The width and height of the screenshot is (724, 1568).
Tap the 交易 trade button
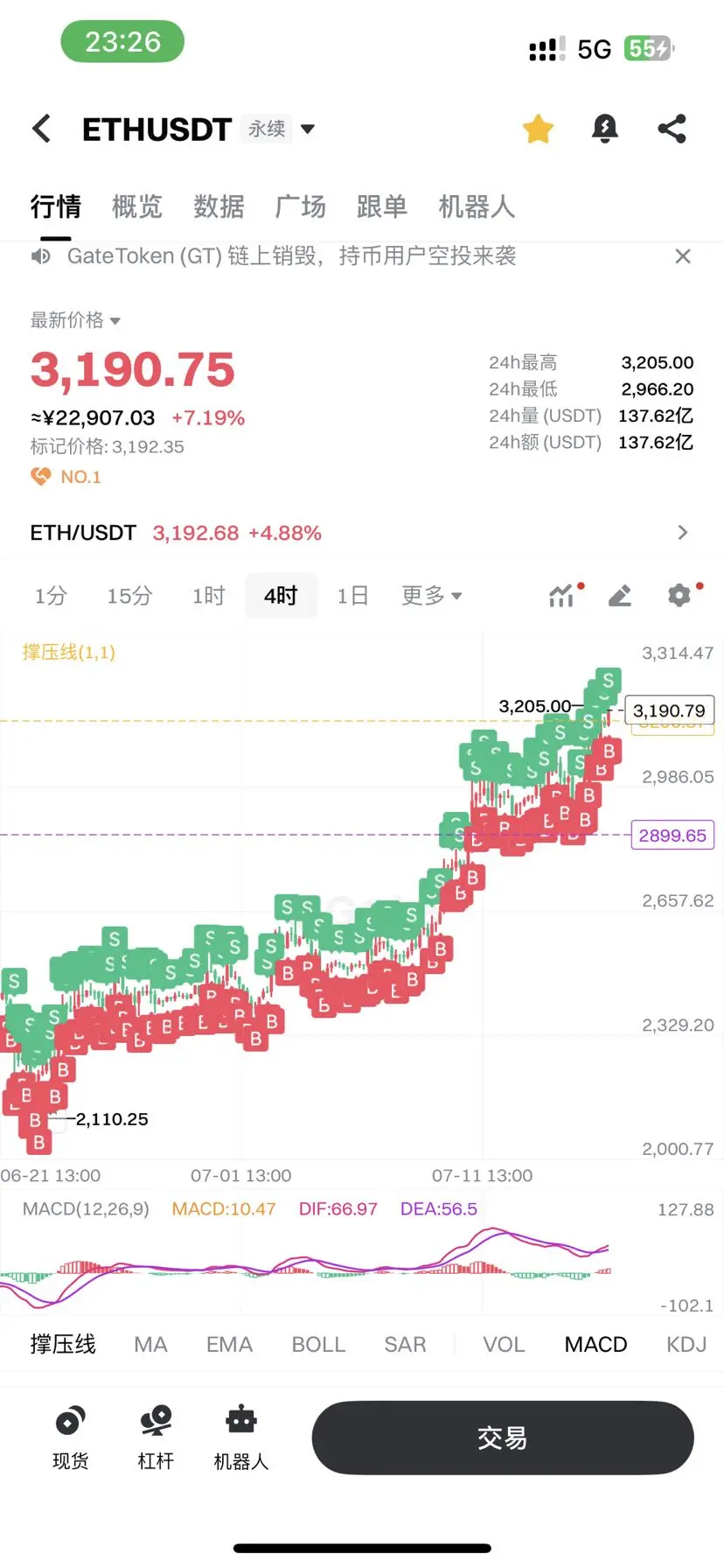pyautogui.click(x=503, y=1438)
